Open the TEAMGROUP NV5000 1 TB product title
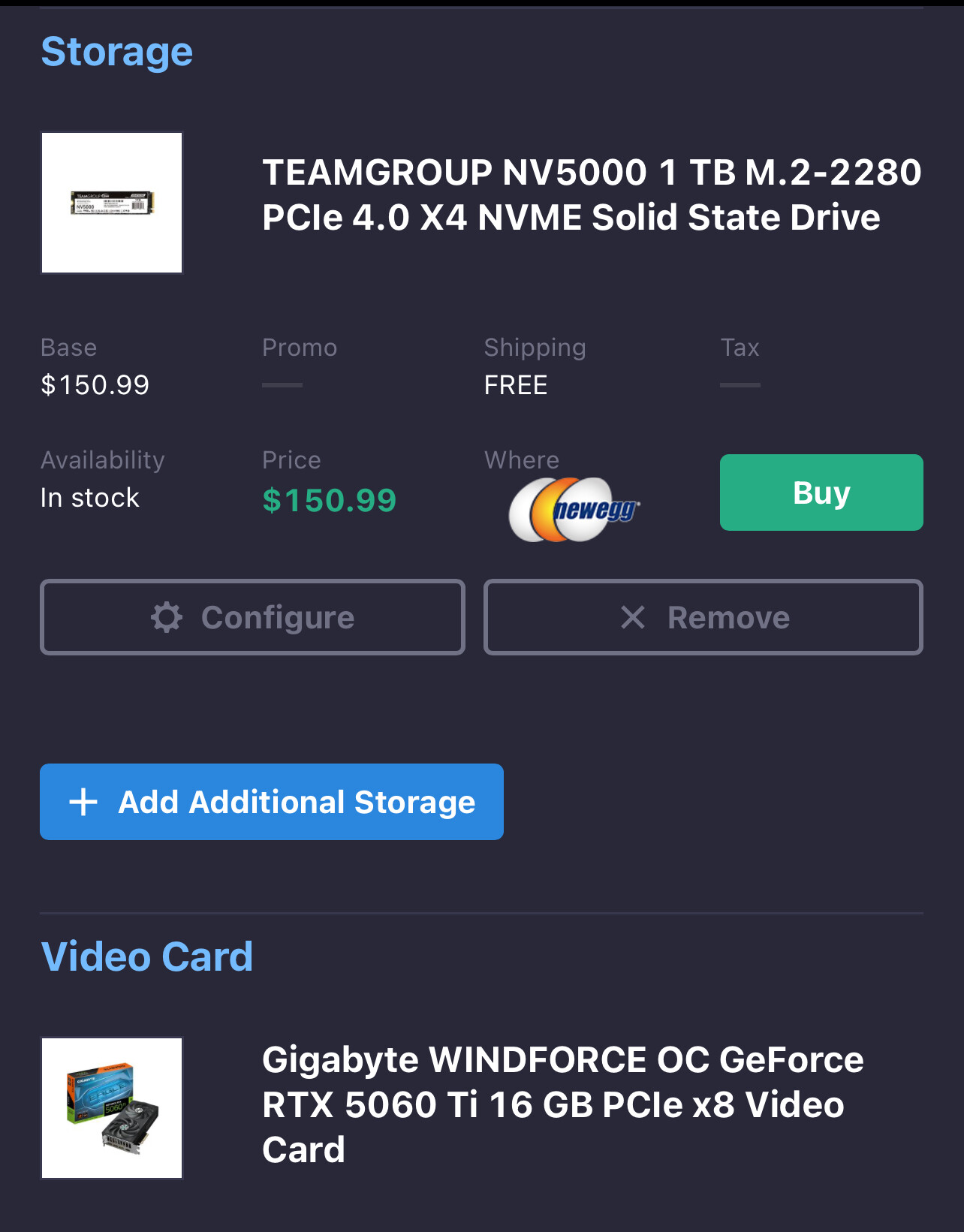 click(591, 194)
